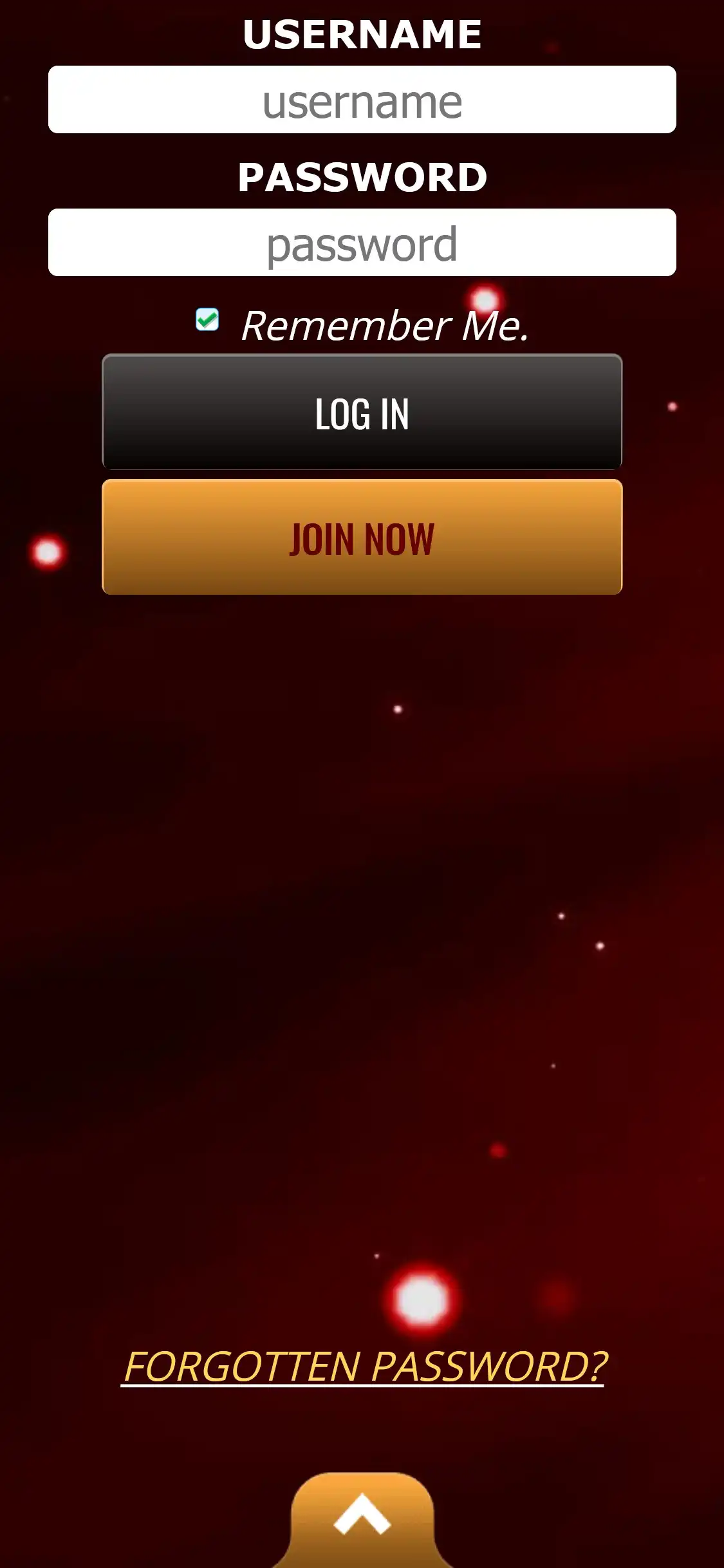Uncheck the Remember Me checkbox
The height and width of the screenshot is (1568, 724).
coord(207,319)
